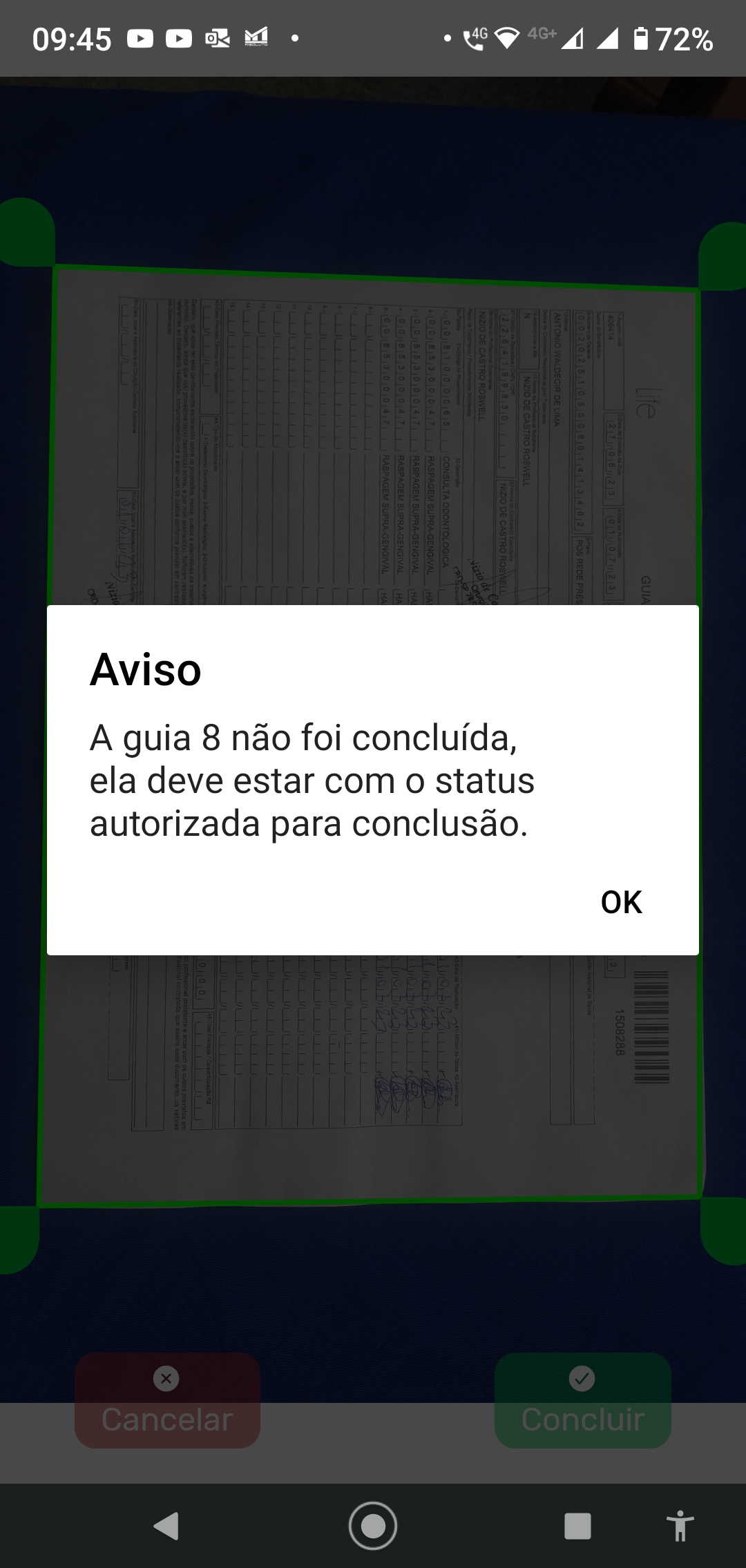This screenshot has width=746, height=1568.
Task: Open the recent apps view
Action: pyautogui.click(x=577, y=1526)
